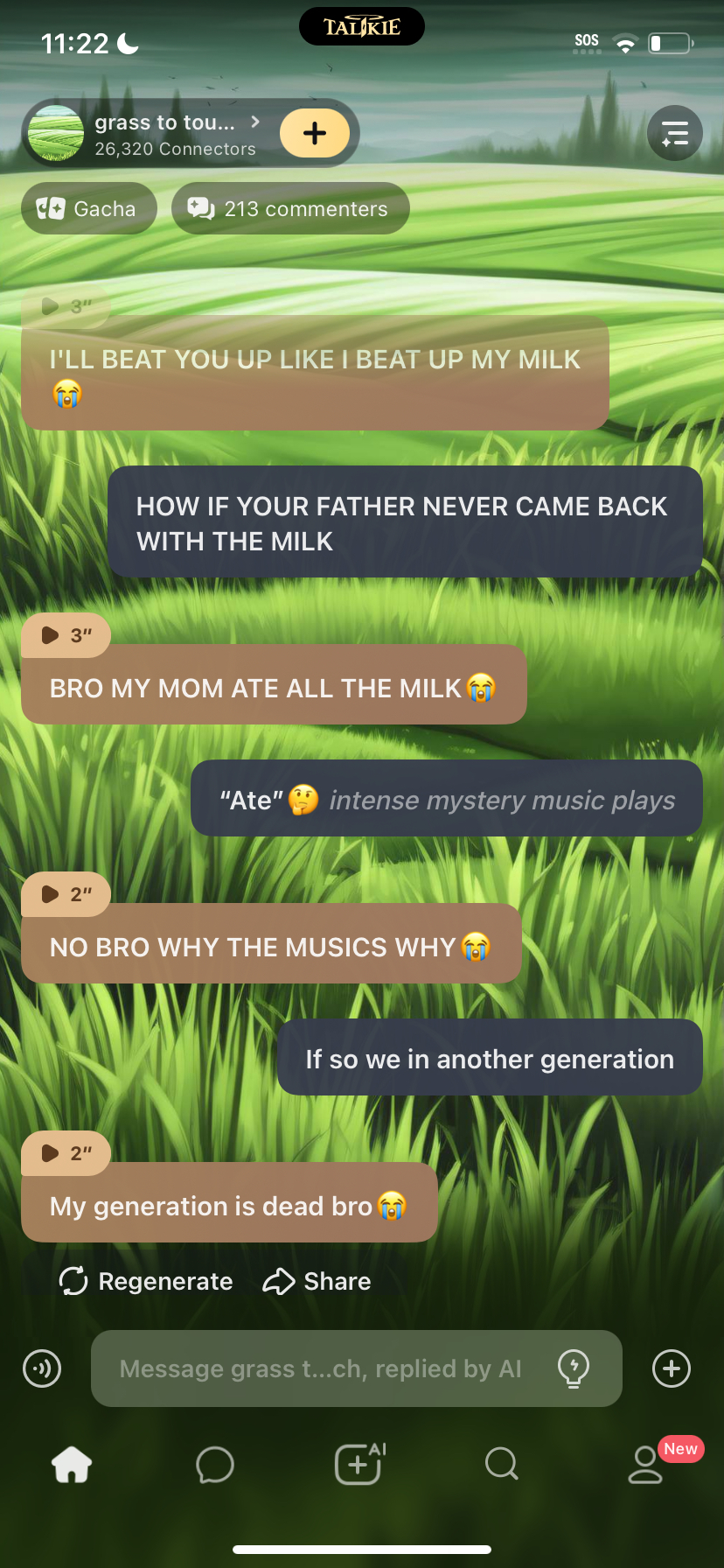Tap the yellow plus connect button
This screenshot has height=1568, width=724.
coord(315,133)
